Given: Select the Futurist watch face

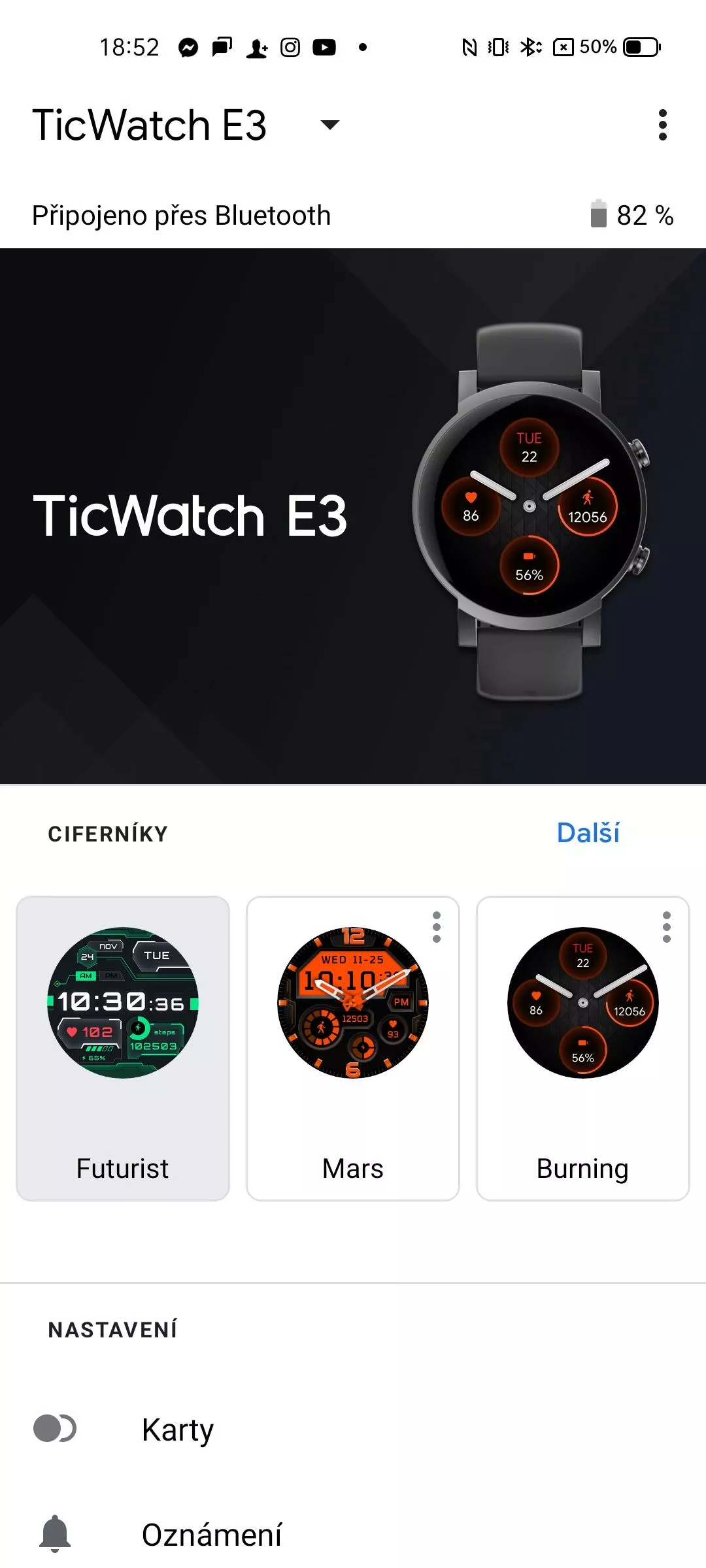Looking at the screenshot, I should pos(123,1049).
